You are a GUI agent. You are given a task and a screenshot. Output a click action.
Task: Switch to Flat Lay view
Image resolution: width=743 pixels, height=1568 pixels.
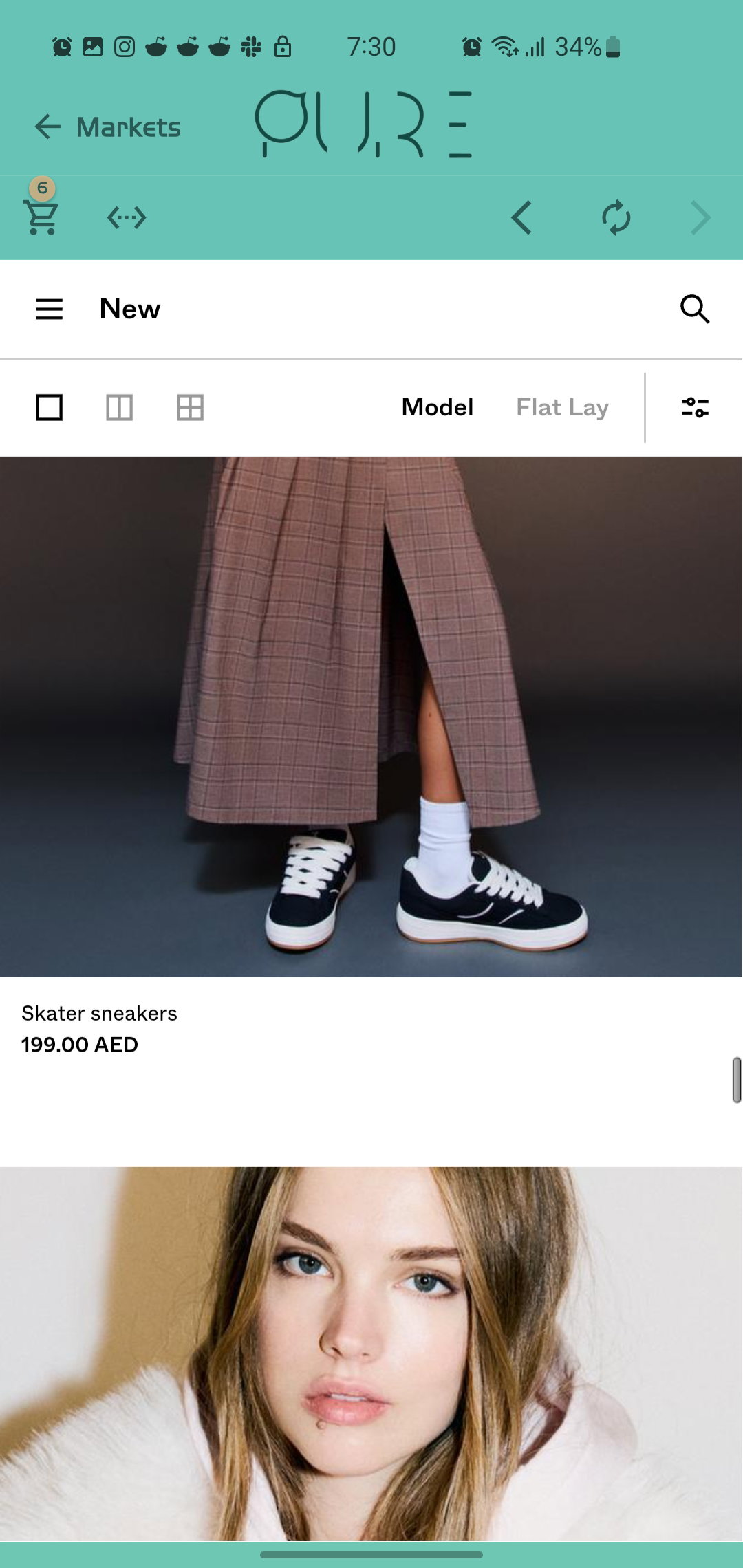click(x=563, y=407)
